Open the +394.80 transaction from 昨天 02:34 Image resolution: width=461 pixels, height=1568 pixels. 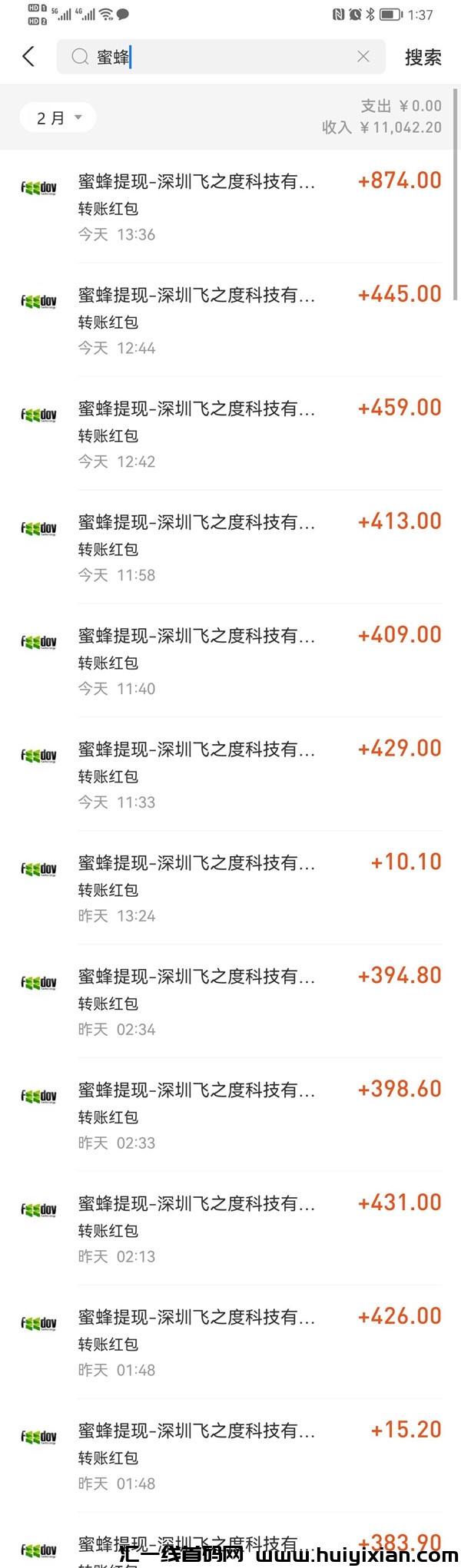coord(230,1002)
